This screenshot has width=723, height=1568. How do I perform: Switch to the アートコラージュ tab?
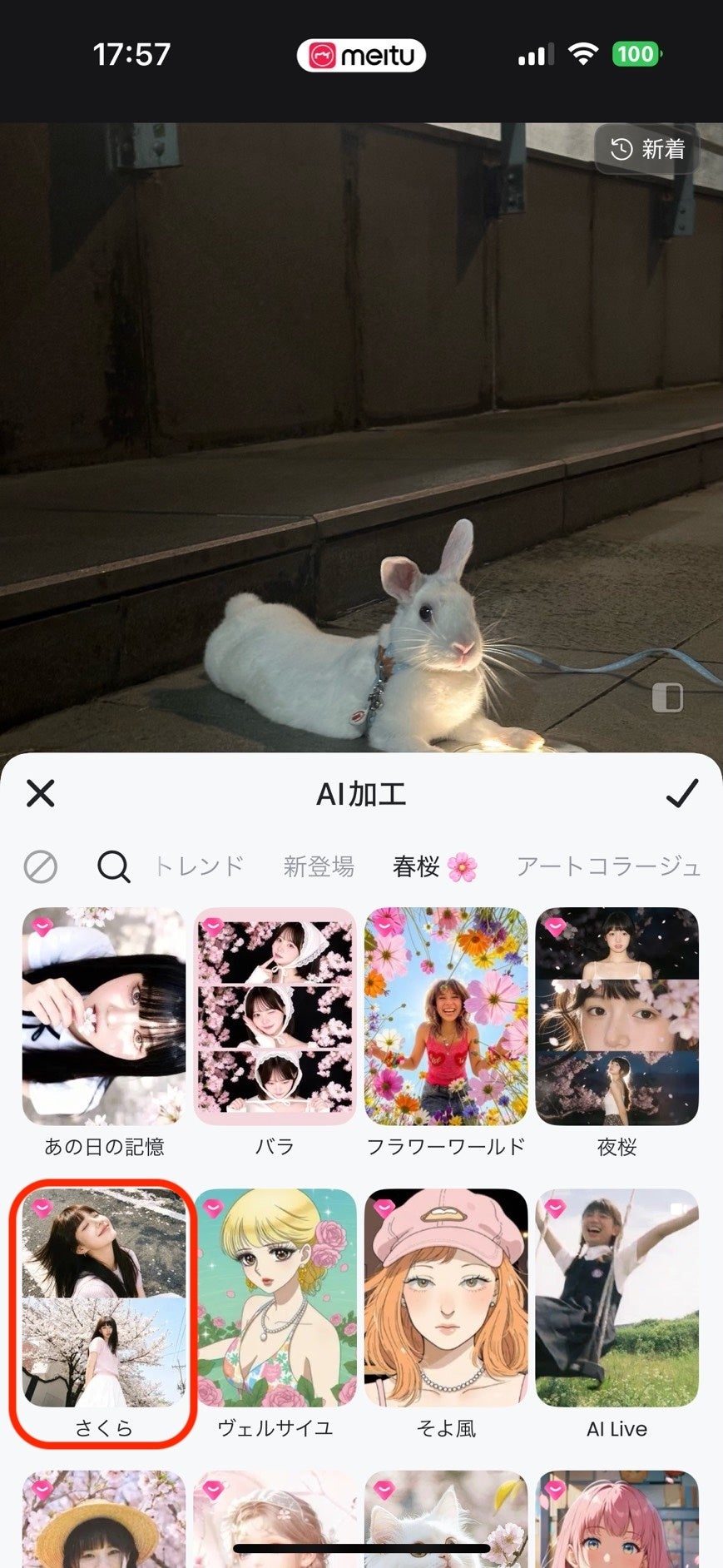[x=608, y=866]
